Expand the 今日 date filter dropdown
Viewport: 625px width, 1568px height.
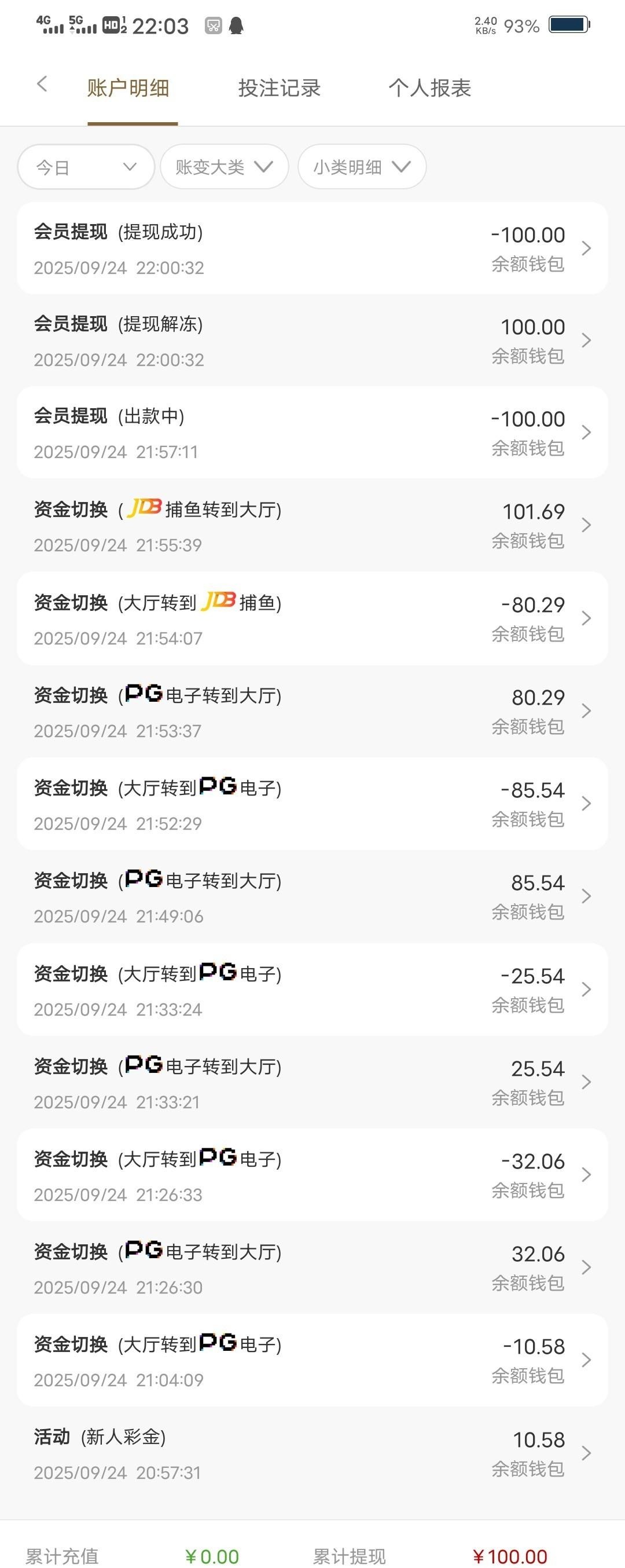click(86, 167)
